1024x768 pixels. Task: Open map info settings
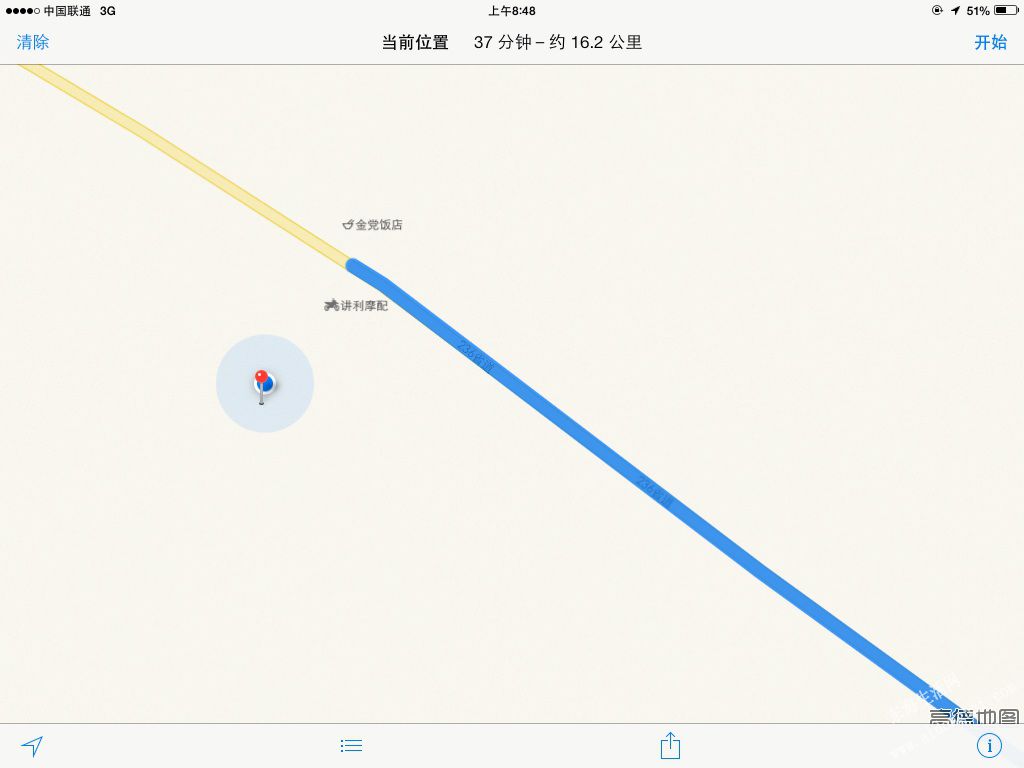pyautogui.click(x=988, y=746)
